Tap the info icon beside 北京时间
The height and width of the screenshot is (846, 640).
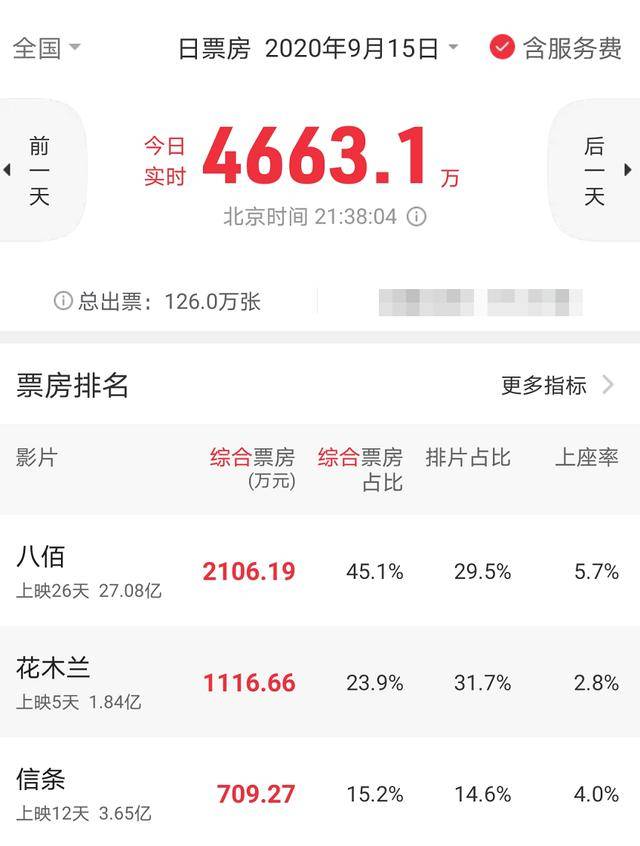417,216
